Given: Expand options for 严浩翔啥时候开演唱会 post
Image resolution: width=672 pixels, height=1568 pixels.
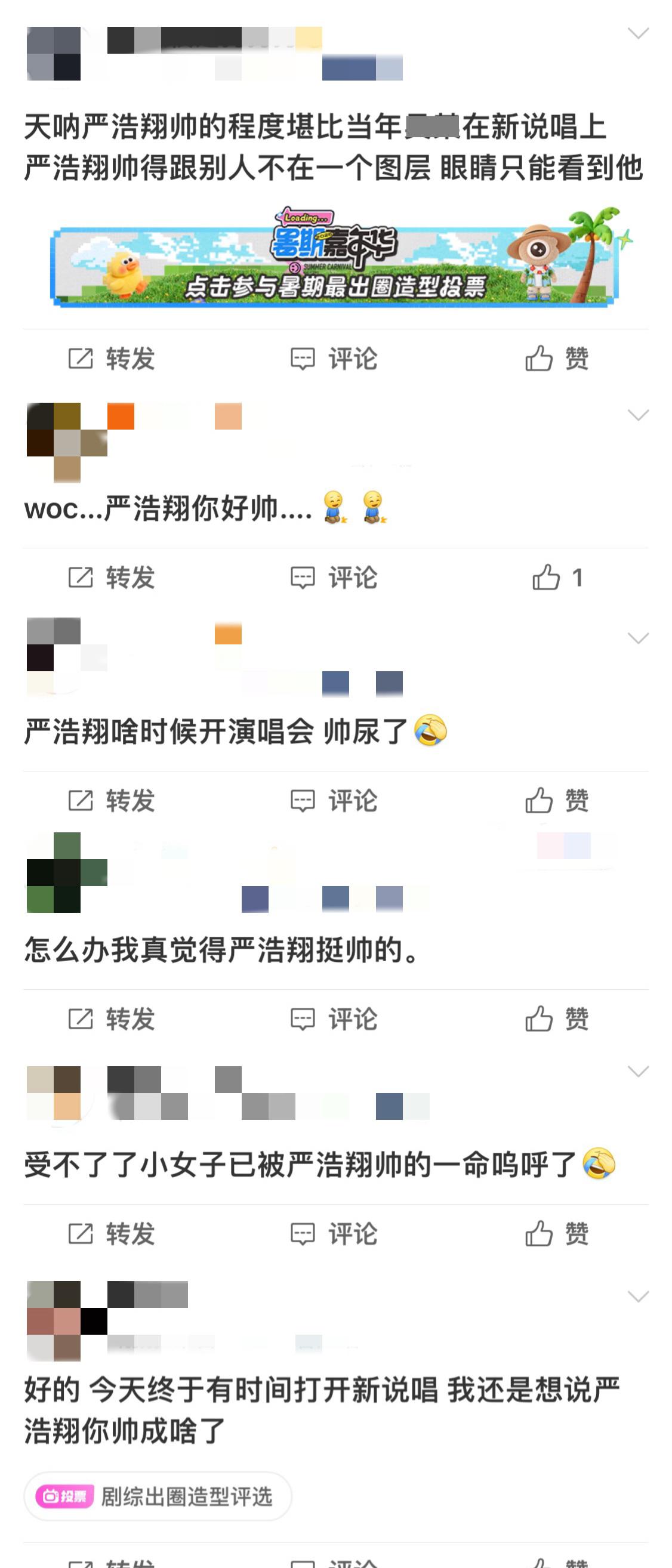Looking at the screenshot, I should tap(637, 638).
